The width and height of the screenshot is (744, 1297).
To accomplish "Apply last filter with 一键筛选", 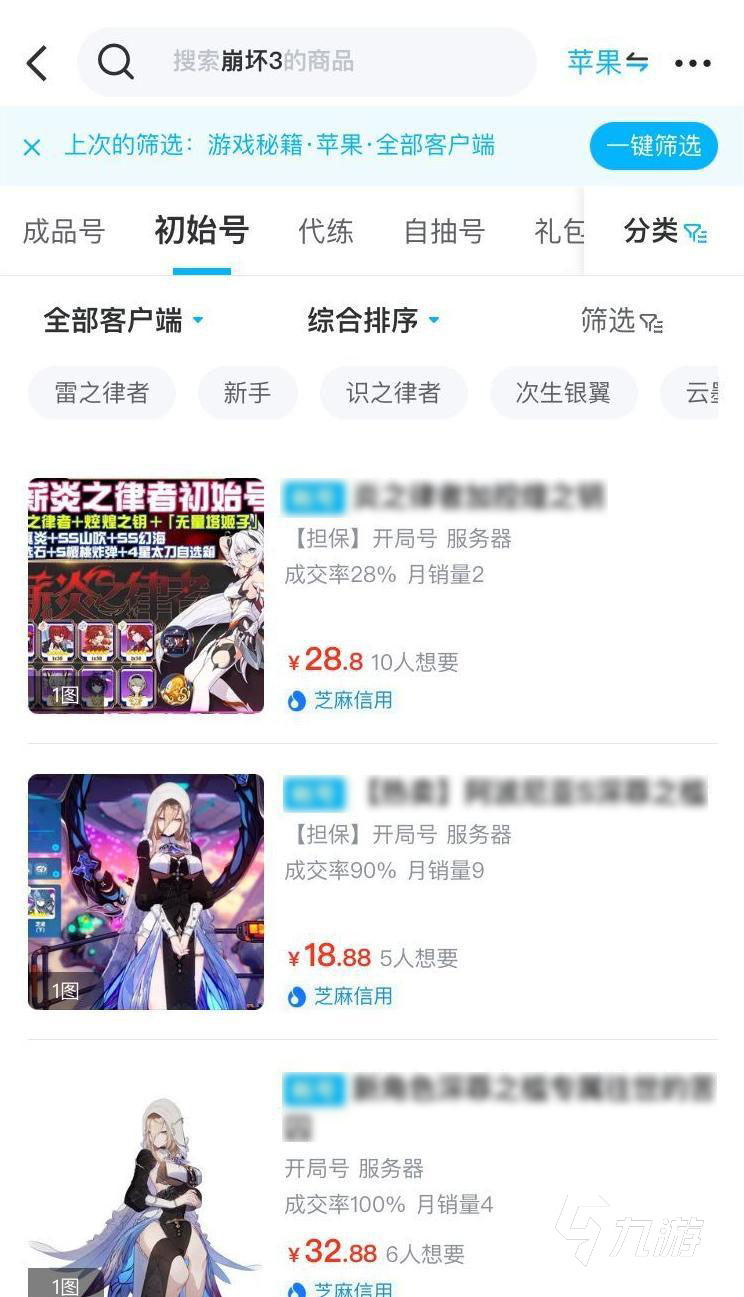I will pyautogui.click(x=653, y=146).
